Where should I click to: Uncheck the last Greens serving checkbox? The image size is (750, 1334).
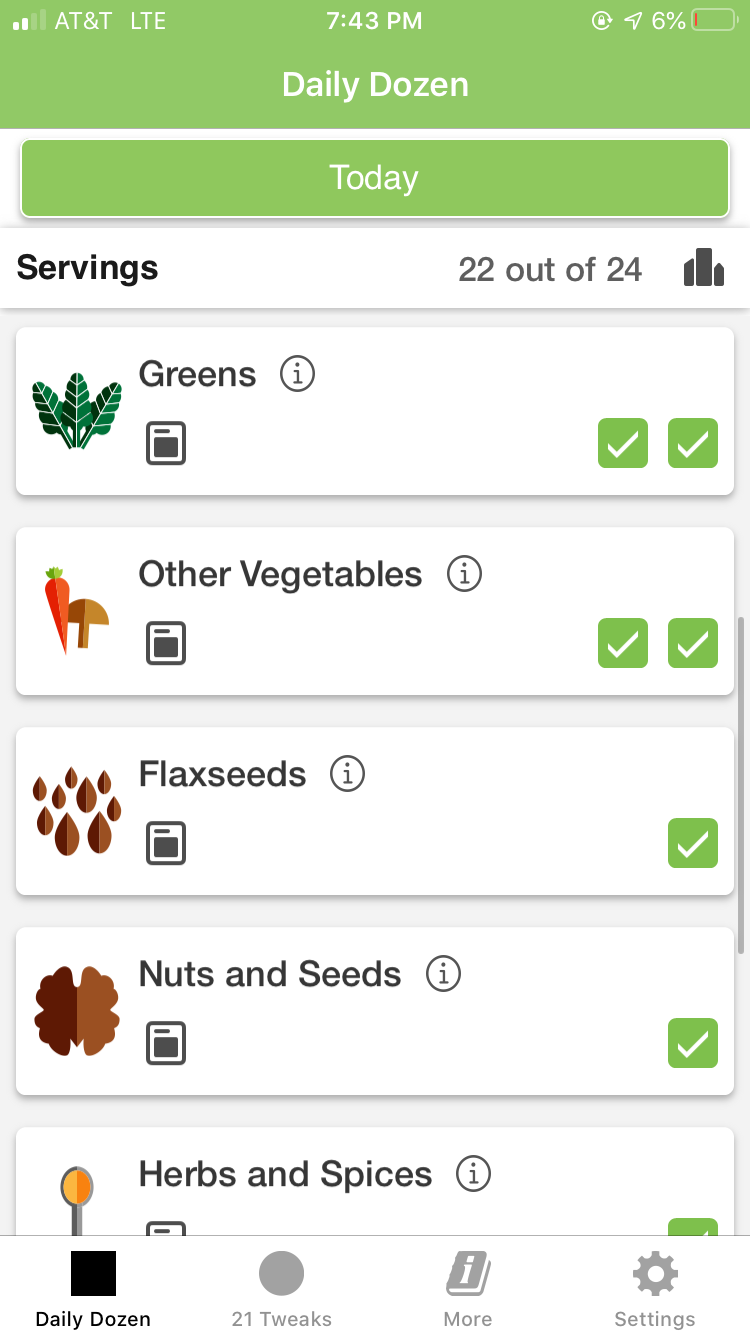tap(693, 443)
